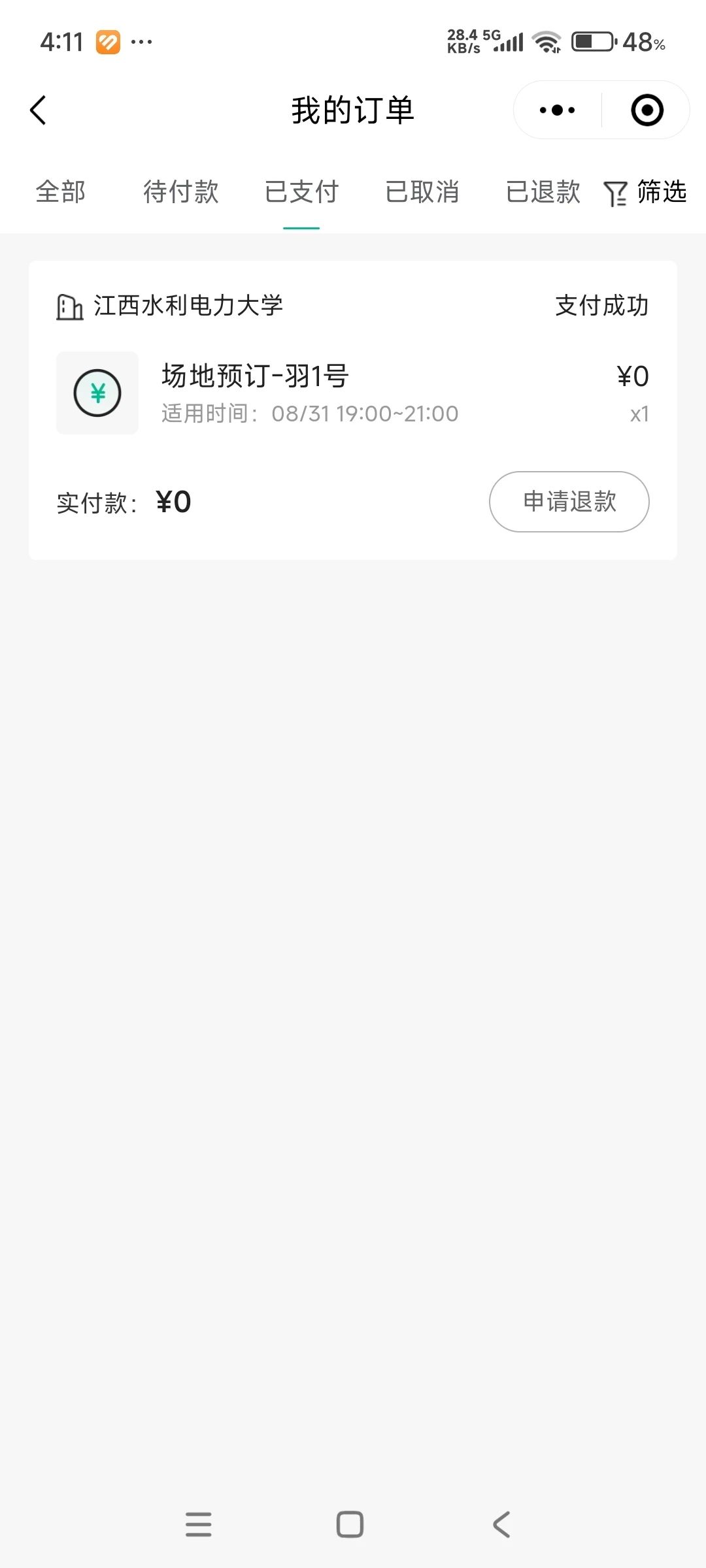Switch to the 全部 tab

click(x=61, y=192)
